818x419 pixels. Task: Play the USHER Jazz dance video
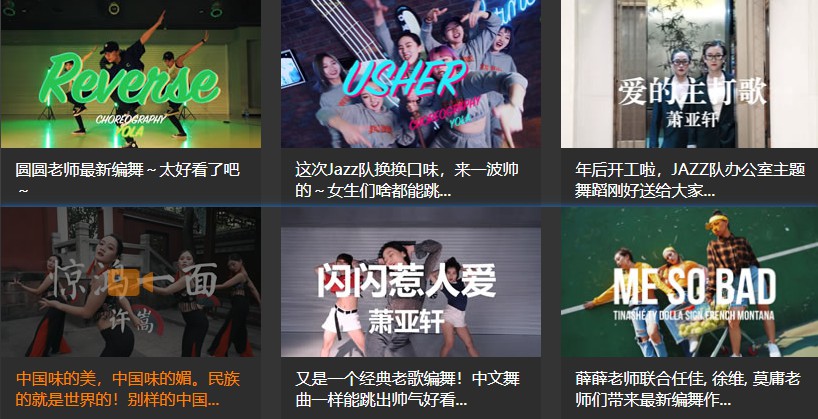coord(410,74)
